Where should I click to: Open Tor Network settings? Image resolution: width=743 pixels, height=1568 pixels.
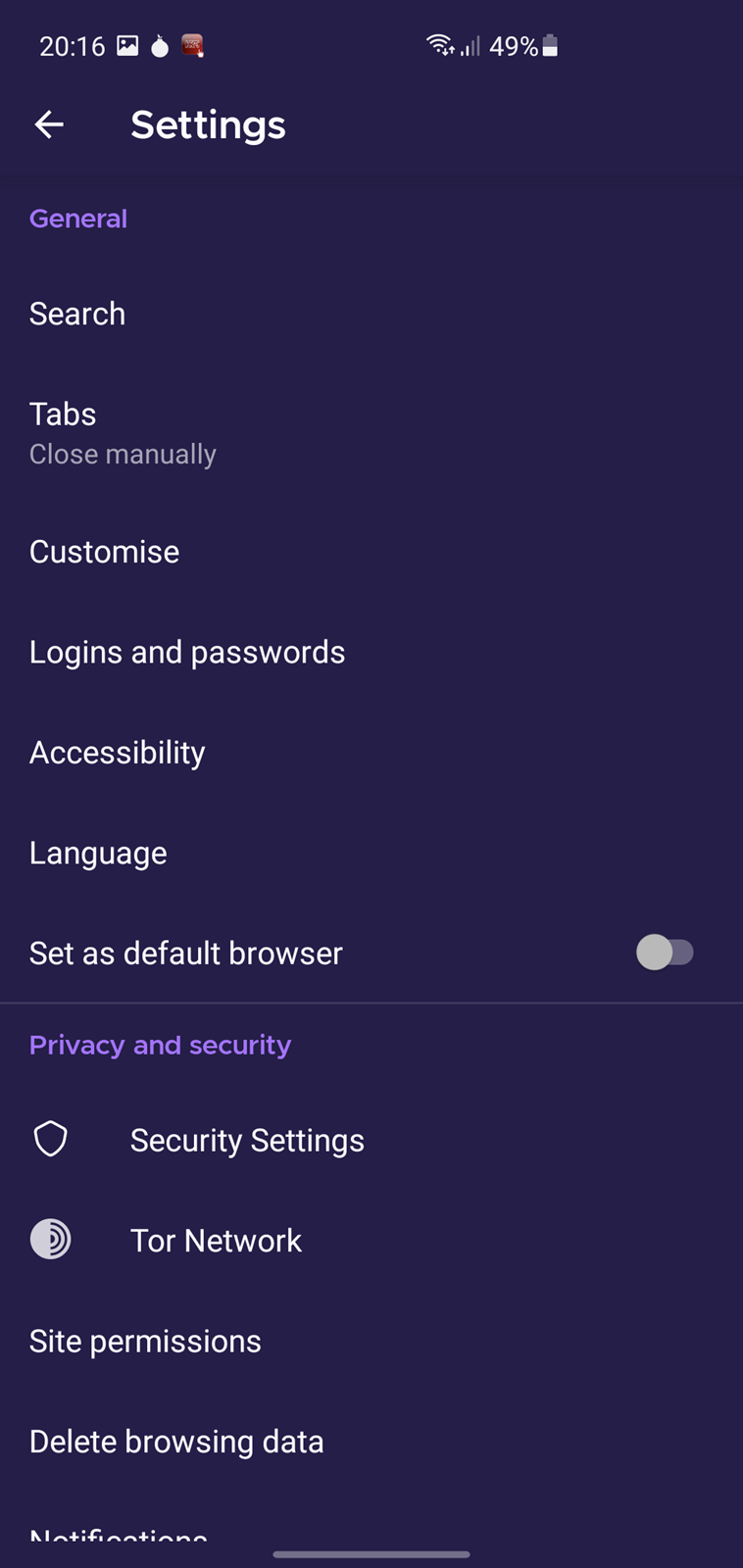[371, 1240]
